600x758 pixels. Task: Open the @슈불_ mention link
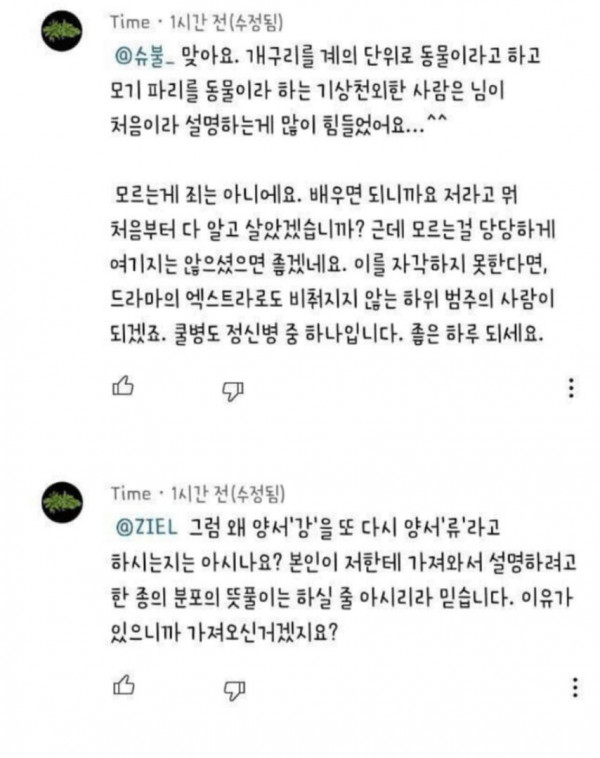click(x=139, y=59)
